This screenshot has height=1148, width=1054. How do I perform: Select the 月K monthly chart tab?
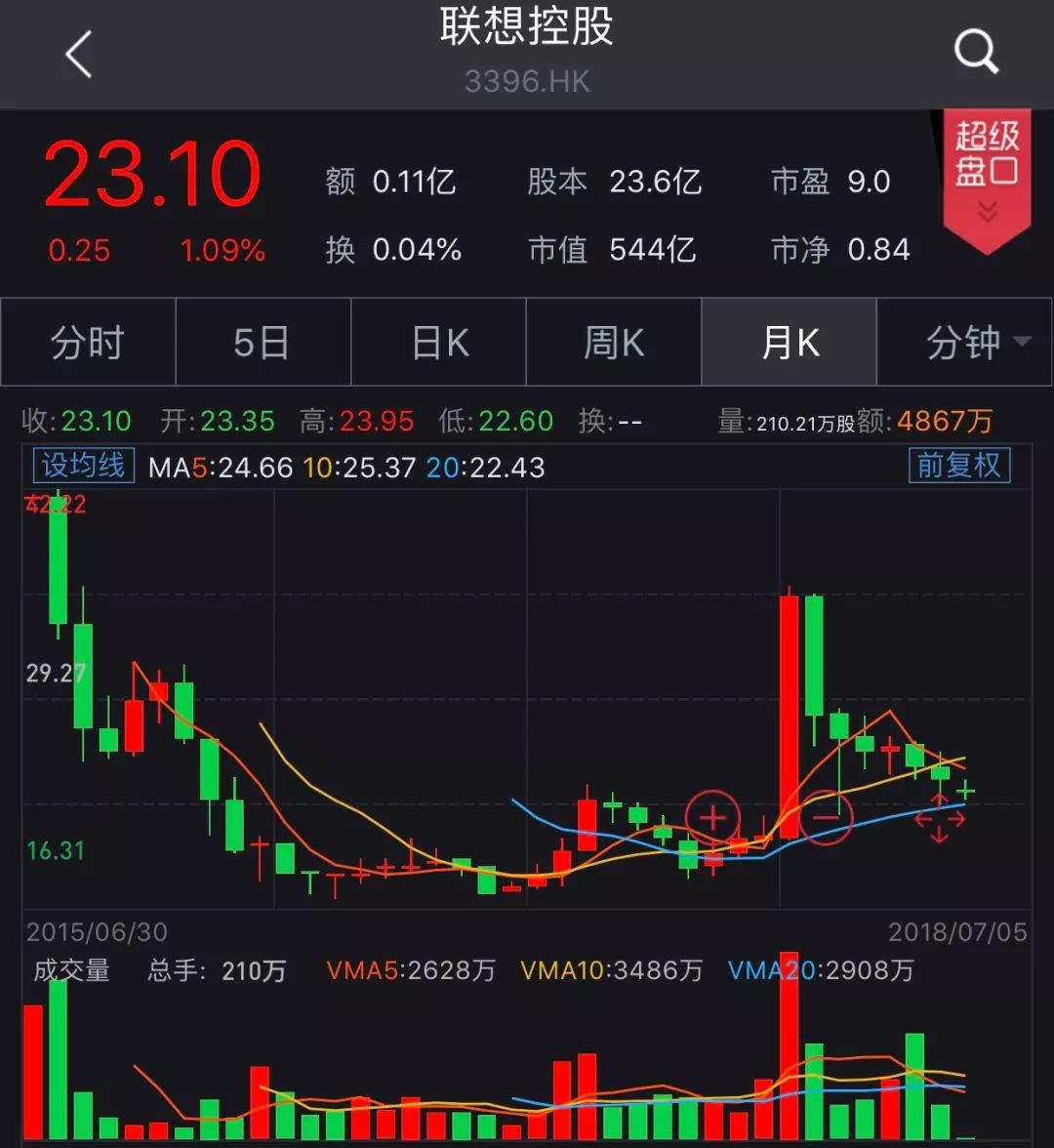click(789, 342)
